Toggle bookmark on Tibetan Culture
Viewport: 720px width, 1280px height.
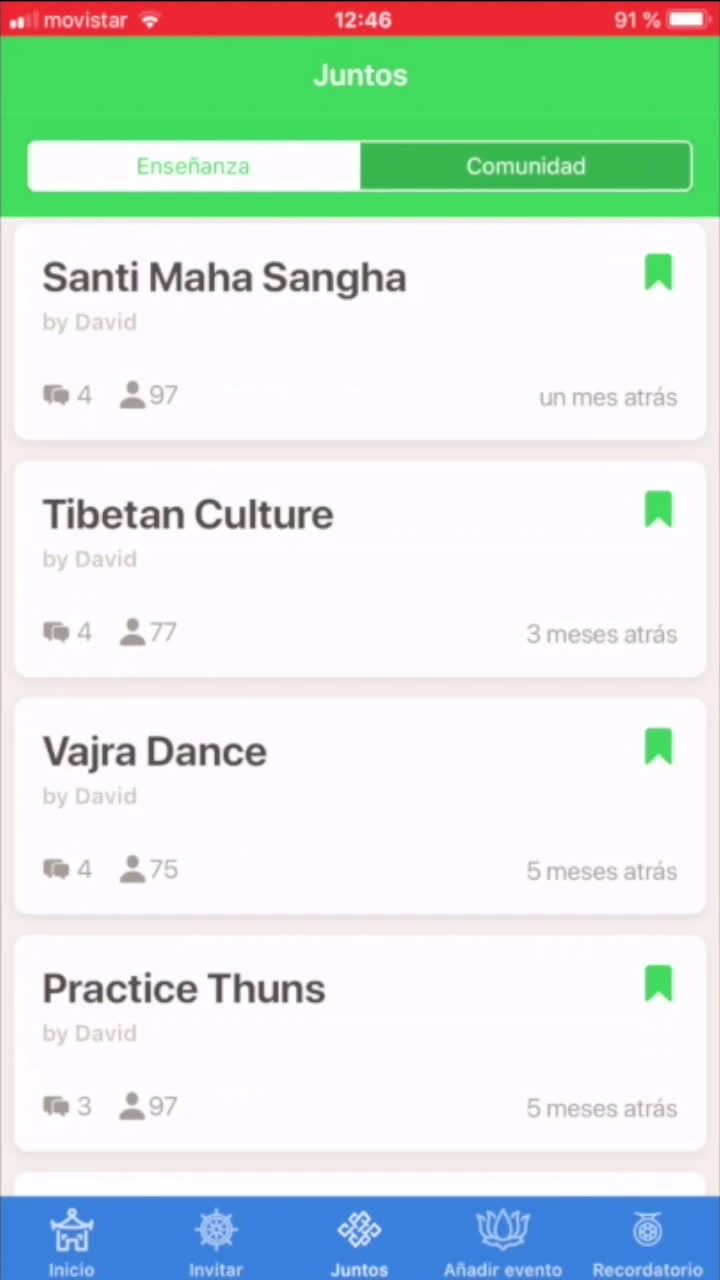point(658,510)
